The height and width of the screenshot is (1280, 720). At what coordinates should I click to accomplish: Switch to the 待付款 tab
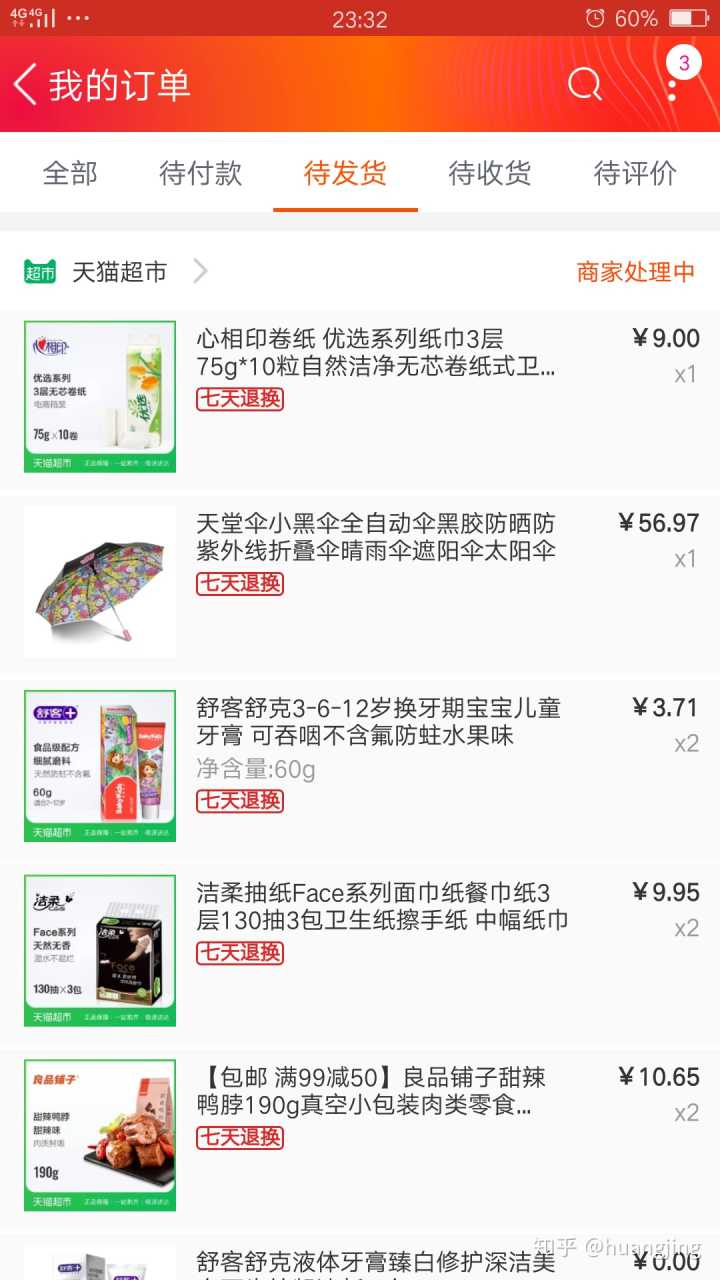[200, 173]
